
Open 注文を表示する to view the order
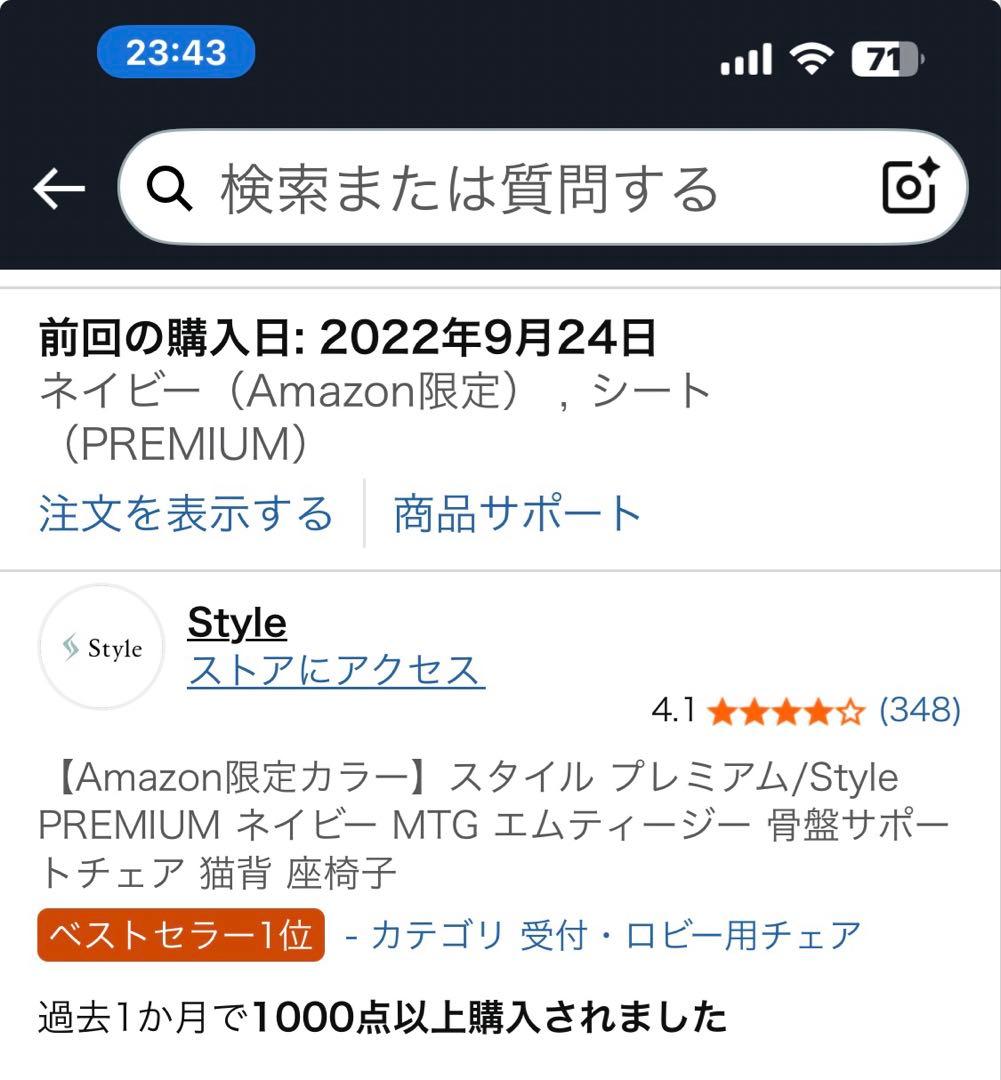[x=183, y=511]
